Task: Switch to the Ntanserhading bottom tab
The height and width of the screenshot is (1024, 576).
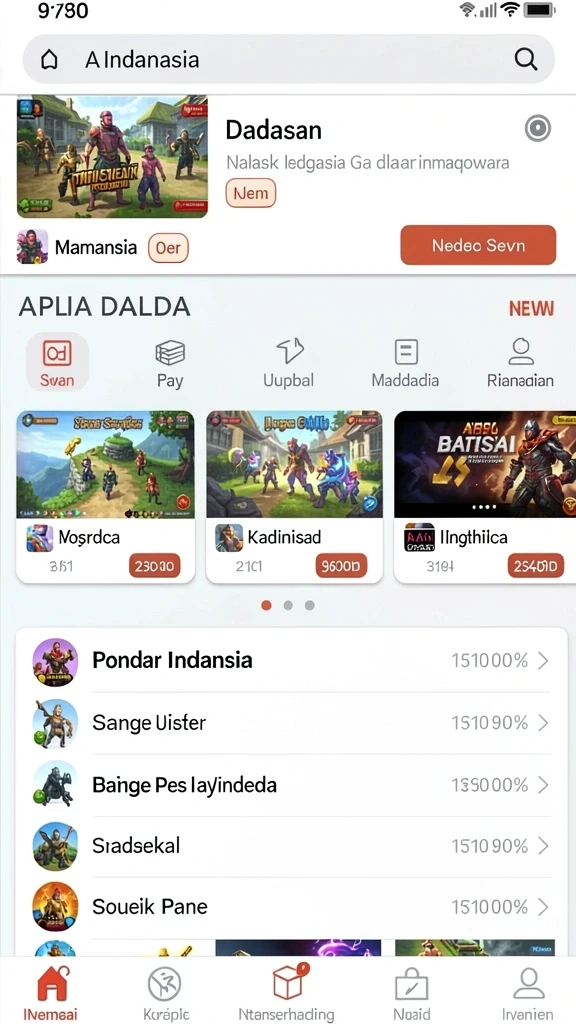Action: [x=287, y=991]
